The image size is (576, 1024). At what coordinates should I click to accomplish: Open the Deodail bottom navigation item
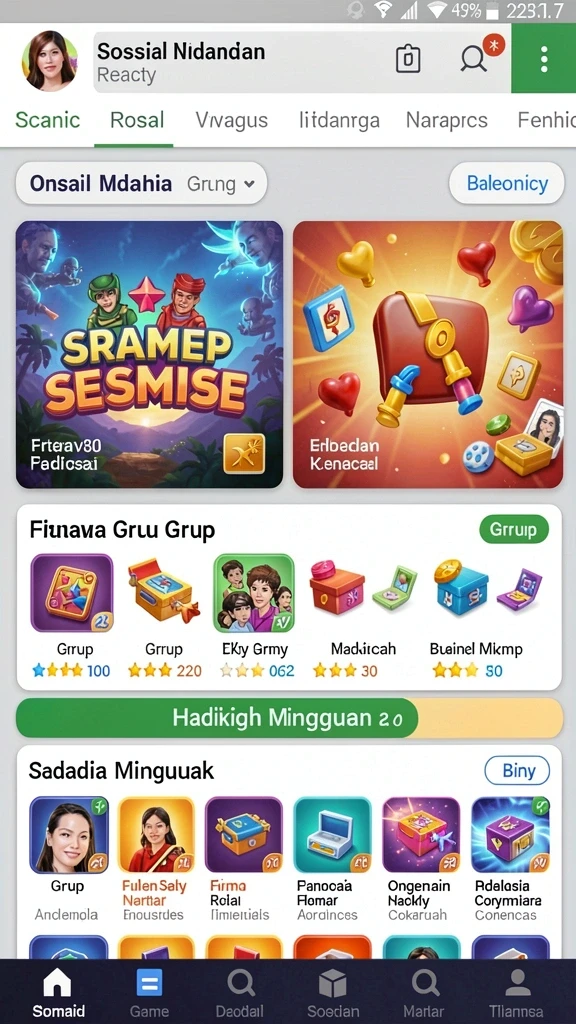pyautogui.click(x=240, y=992)
